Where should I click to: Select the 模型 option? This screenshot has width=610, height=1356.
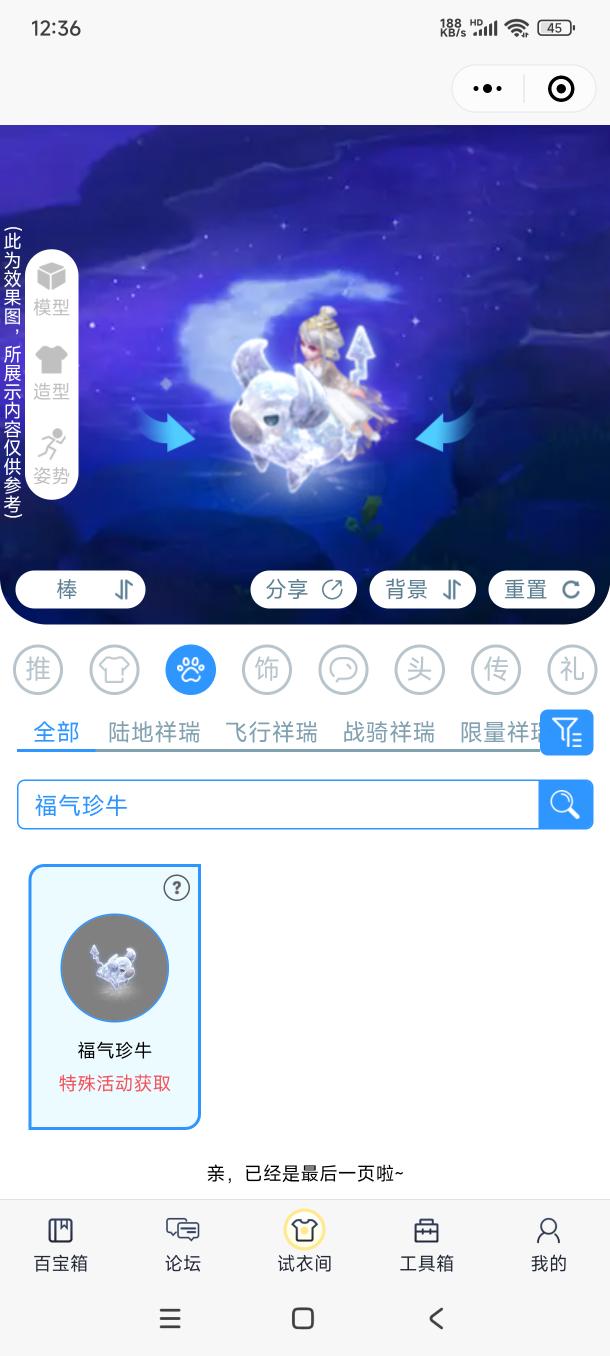tap(51, 289)
